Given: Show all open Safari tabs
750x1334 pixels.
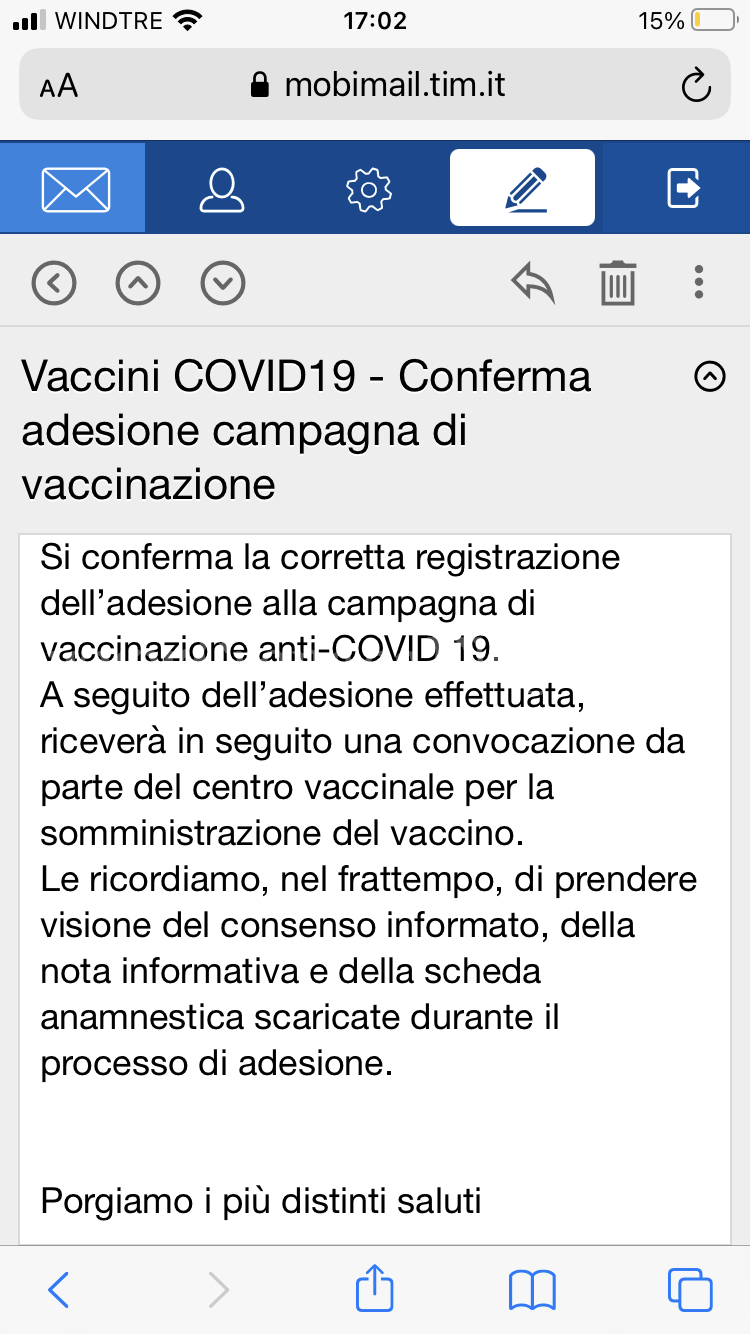Looking at the screenshot, I should (689, 1289).
